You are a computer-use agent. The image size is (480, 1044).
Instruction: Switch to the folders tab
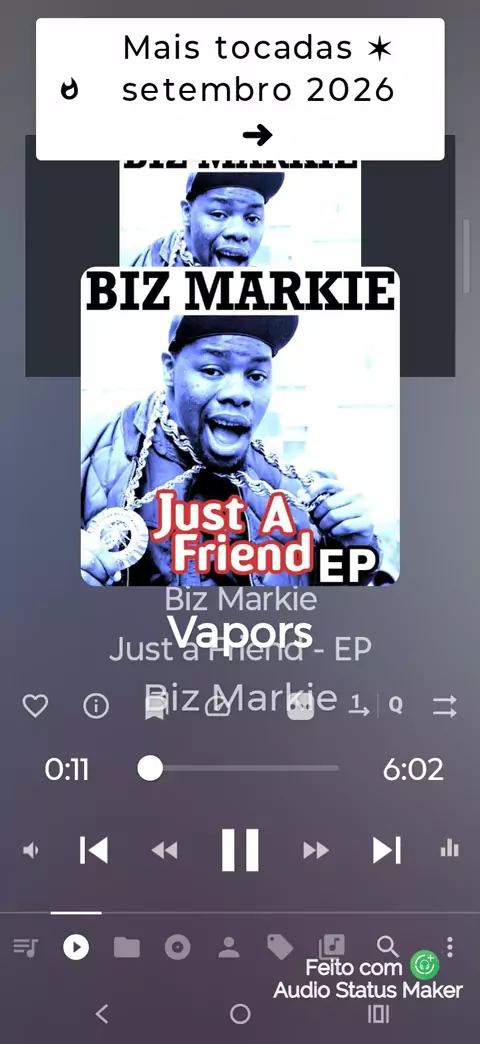[126, 947]
